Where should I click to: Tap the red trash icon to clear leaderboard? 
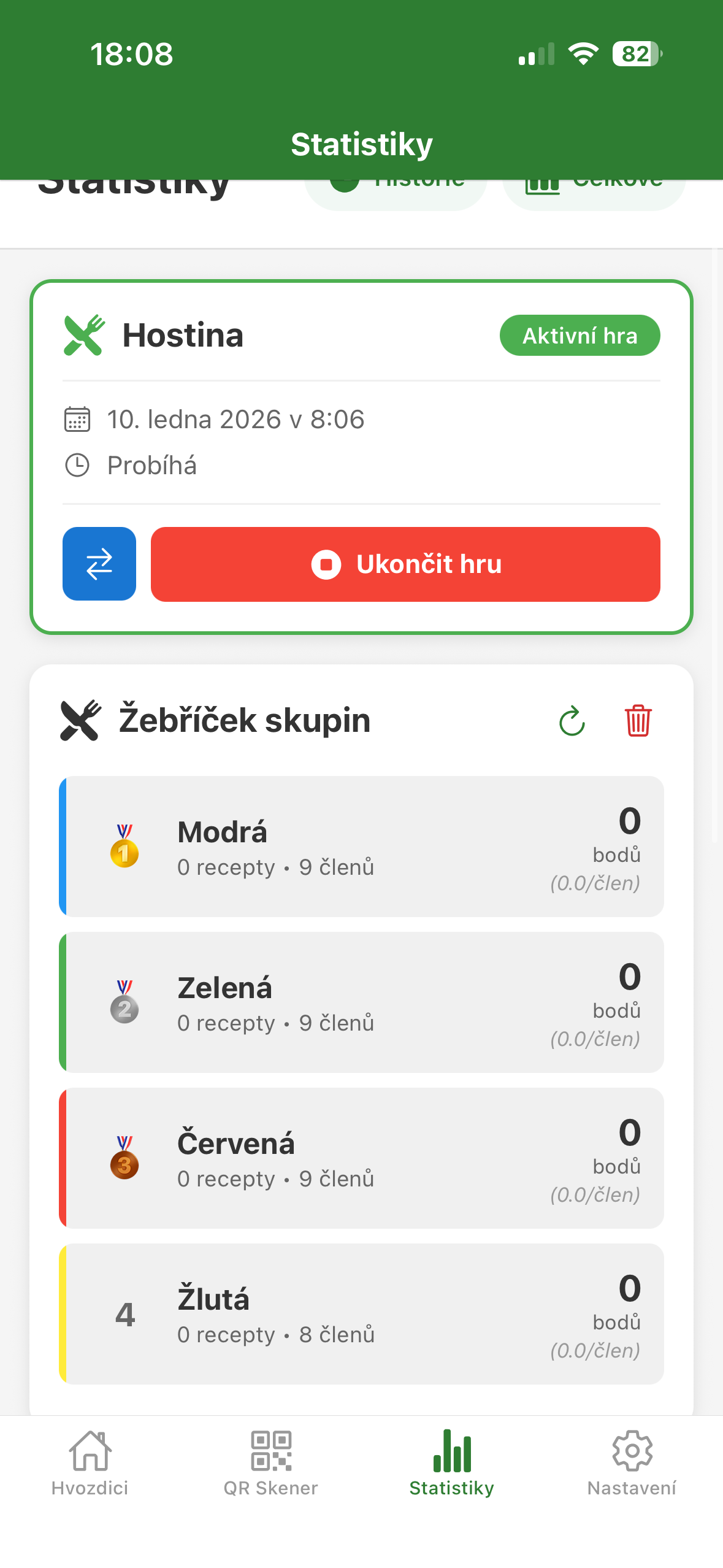pyautogui.click(x=637, y=722)
